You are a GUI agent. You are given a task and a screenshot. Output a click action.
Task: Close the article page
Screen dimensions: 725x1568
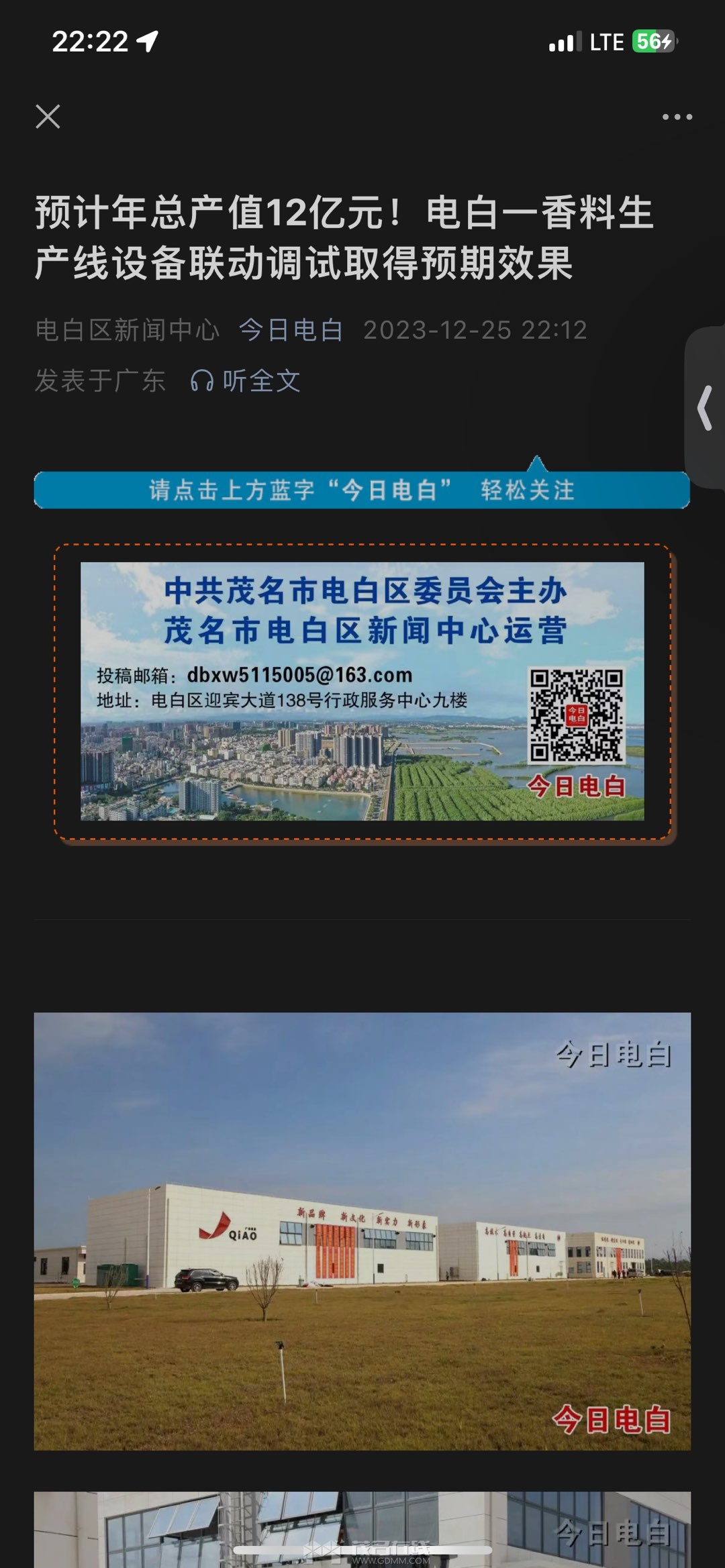tap(48, 117)
